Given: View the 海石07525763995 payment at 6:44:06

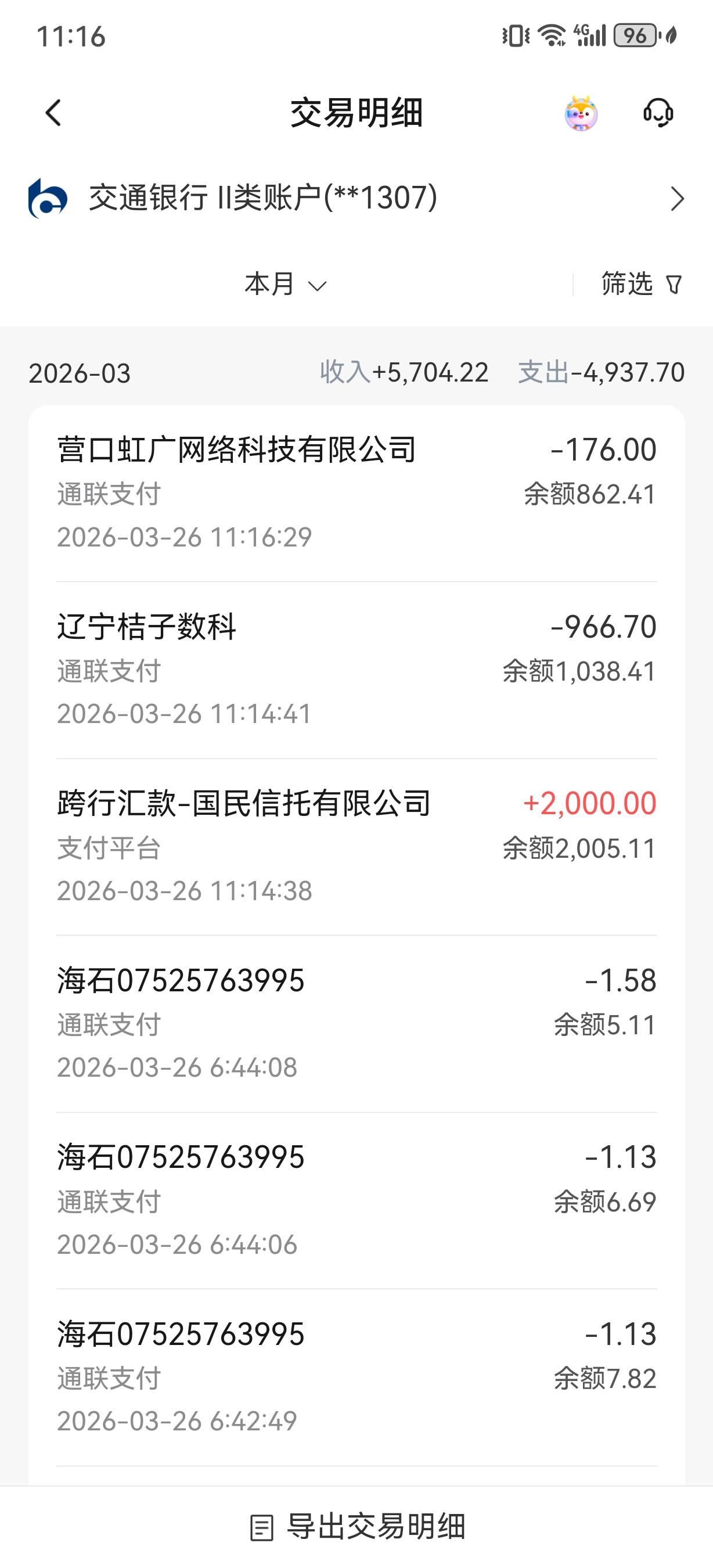Looking at the screenshot, I should coord(356,1200).
